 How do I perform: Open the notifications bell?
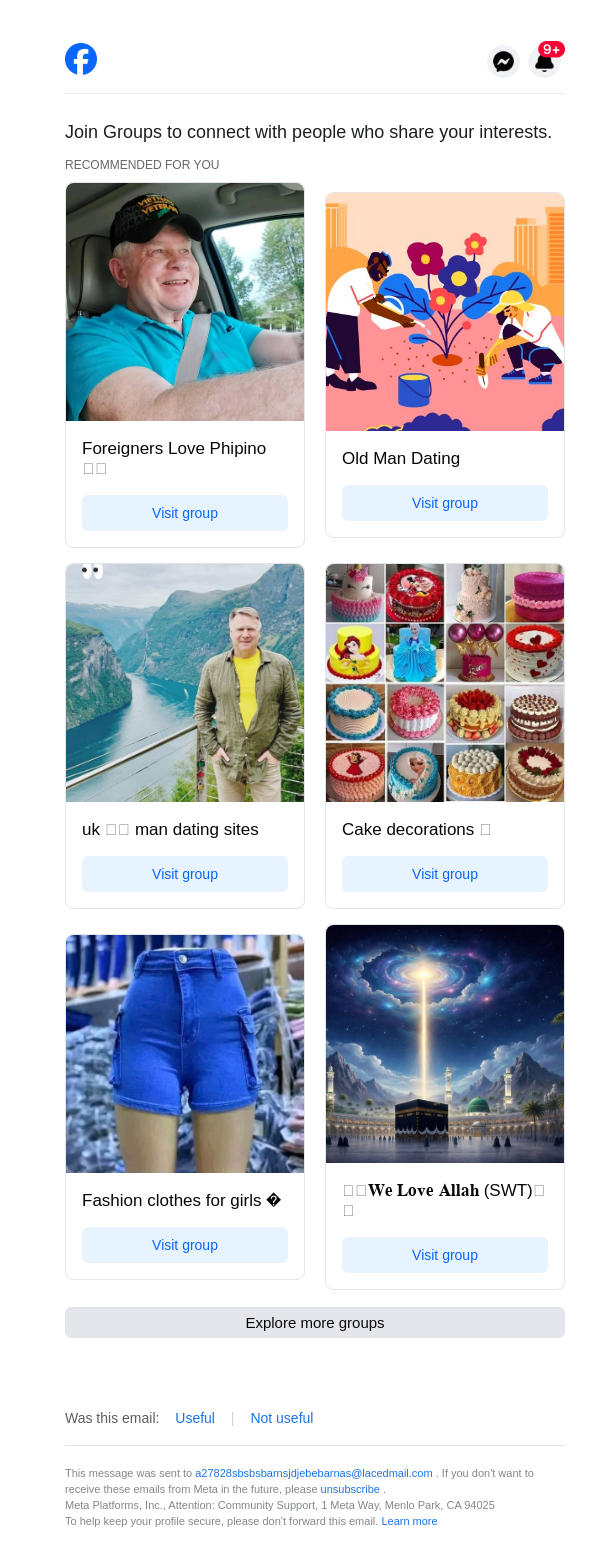(x=544, y=61)
